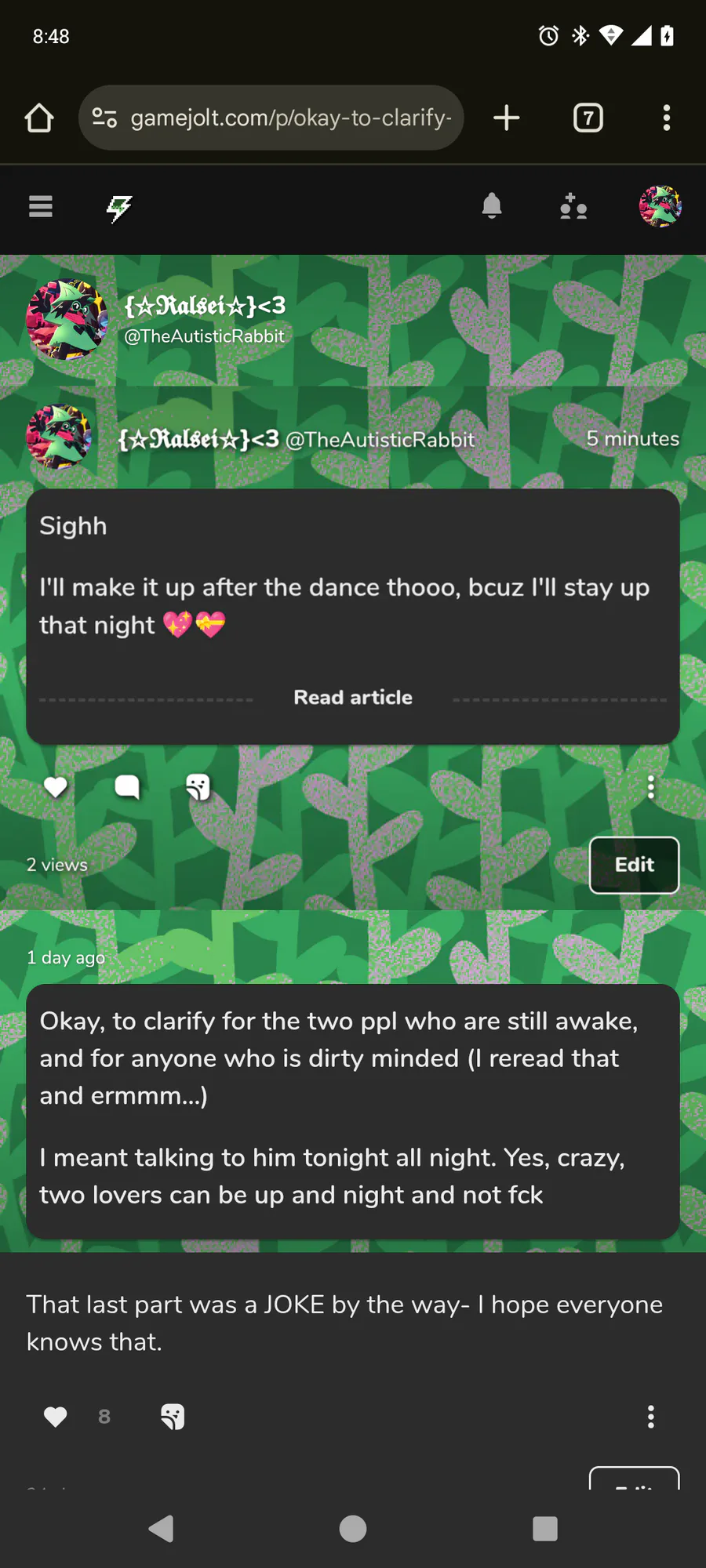The image size is (706, 1568).
Task: Open the profile avatar in the top bar
Action: 660,207
